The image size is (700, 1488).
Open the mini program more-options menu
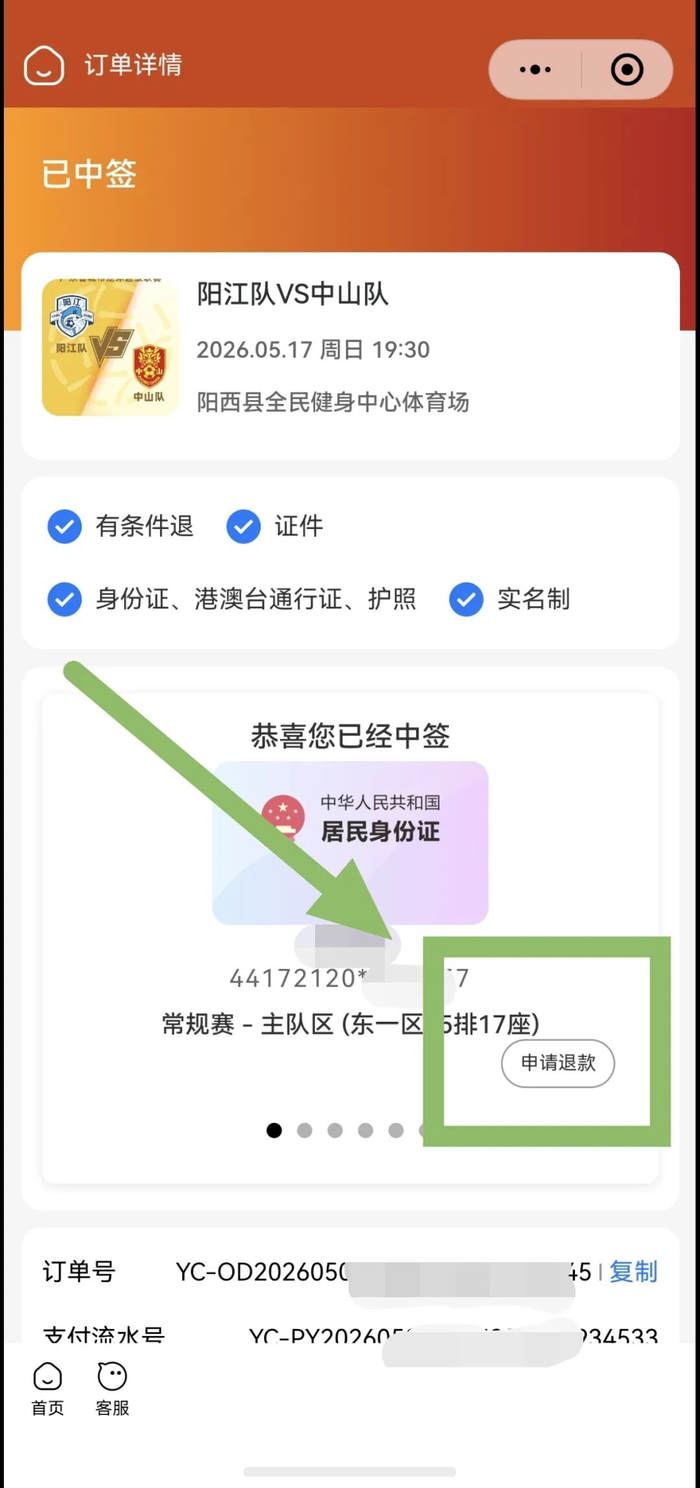coord(536,69)
